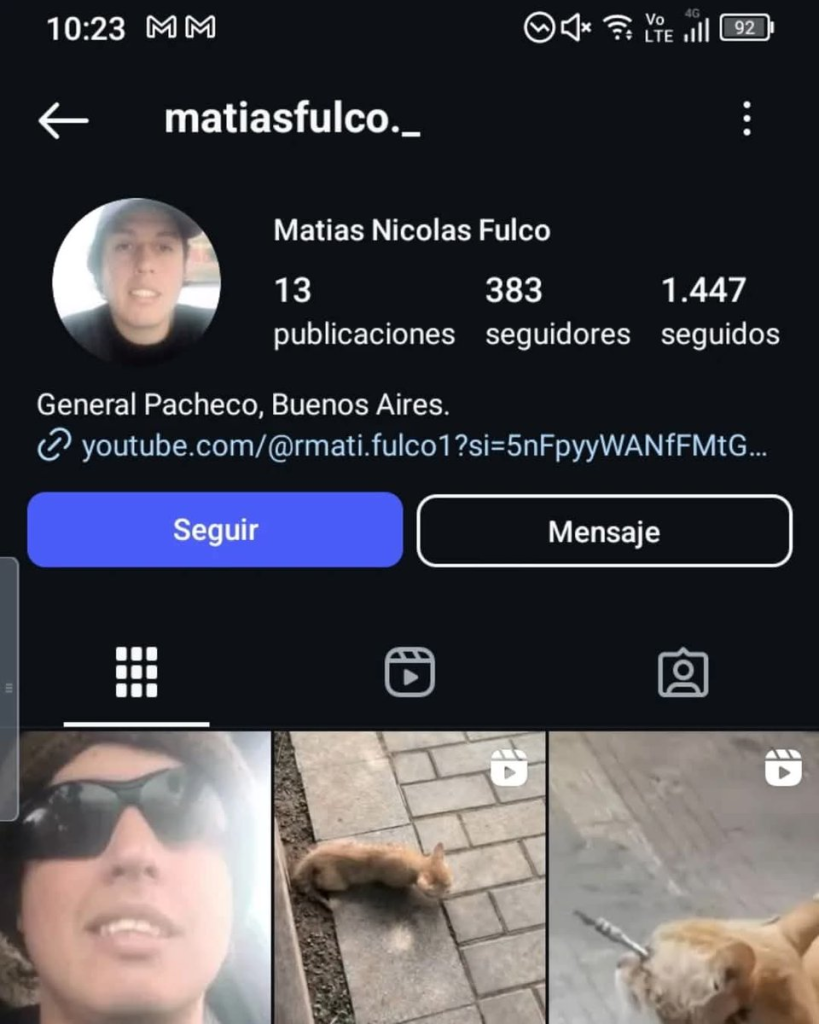
Task: Send a message with Mensaje button
Action: (604, 531)
